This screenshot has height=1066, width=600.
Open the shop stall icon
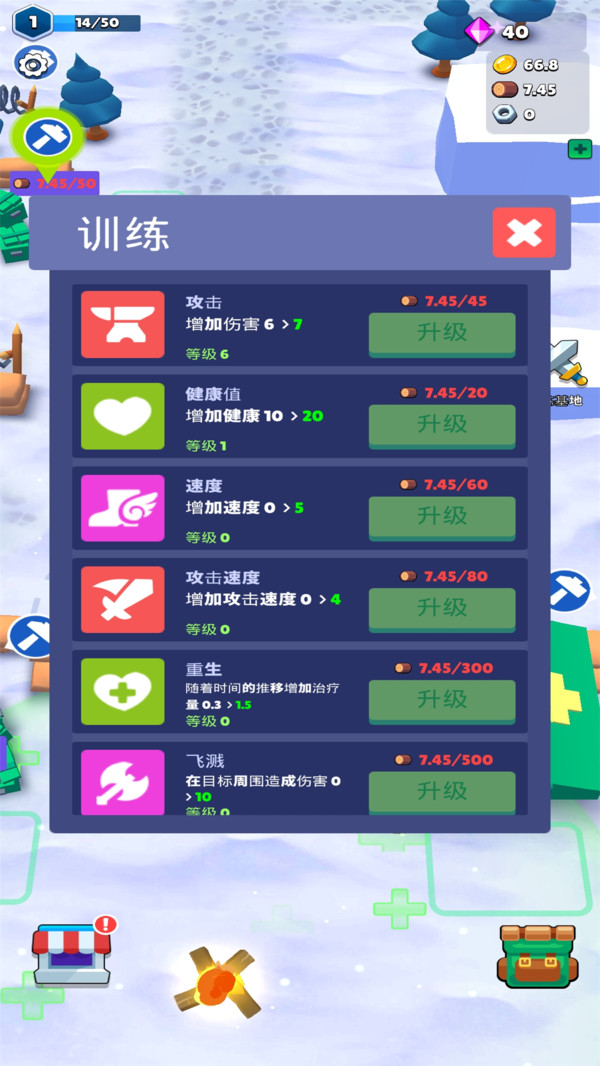[70, 952]
